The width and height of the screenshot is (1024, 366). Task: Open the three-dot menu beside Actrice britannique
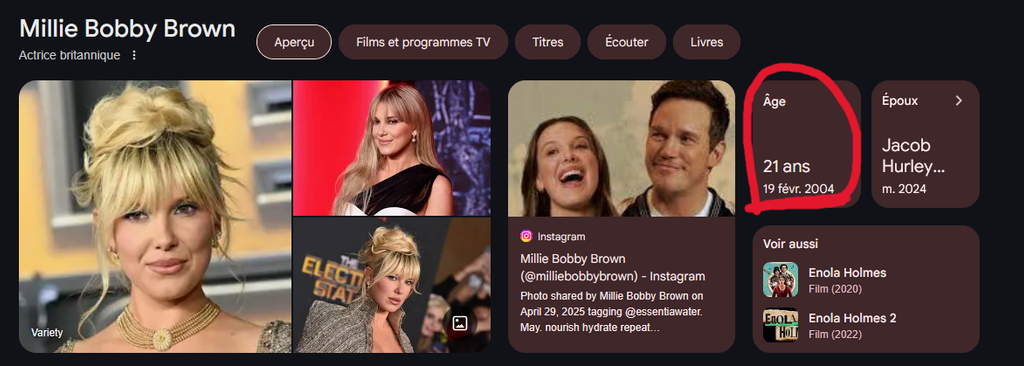click(135, 56)
